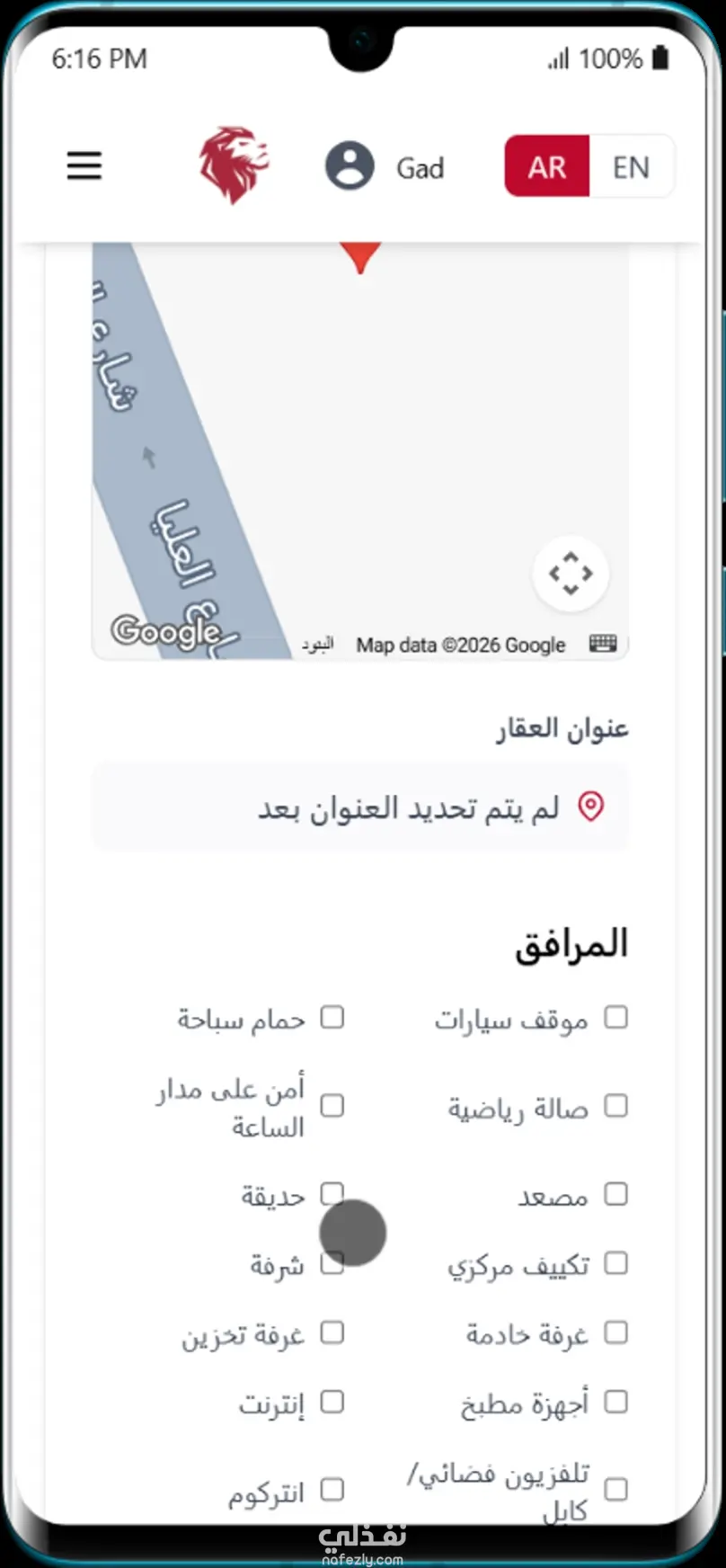
Task: Tap the map camera move control
Action: (571, 574)
